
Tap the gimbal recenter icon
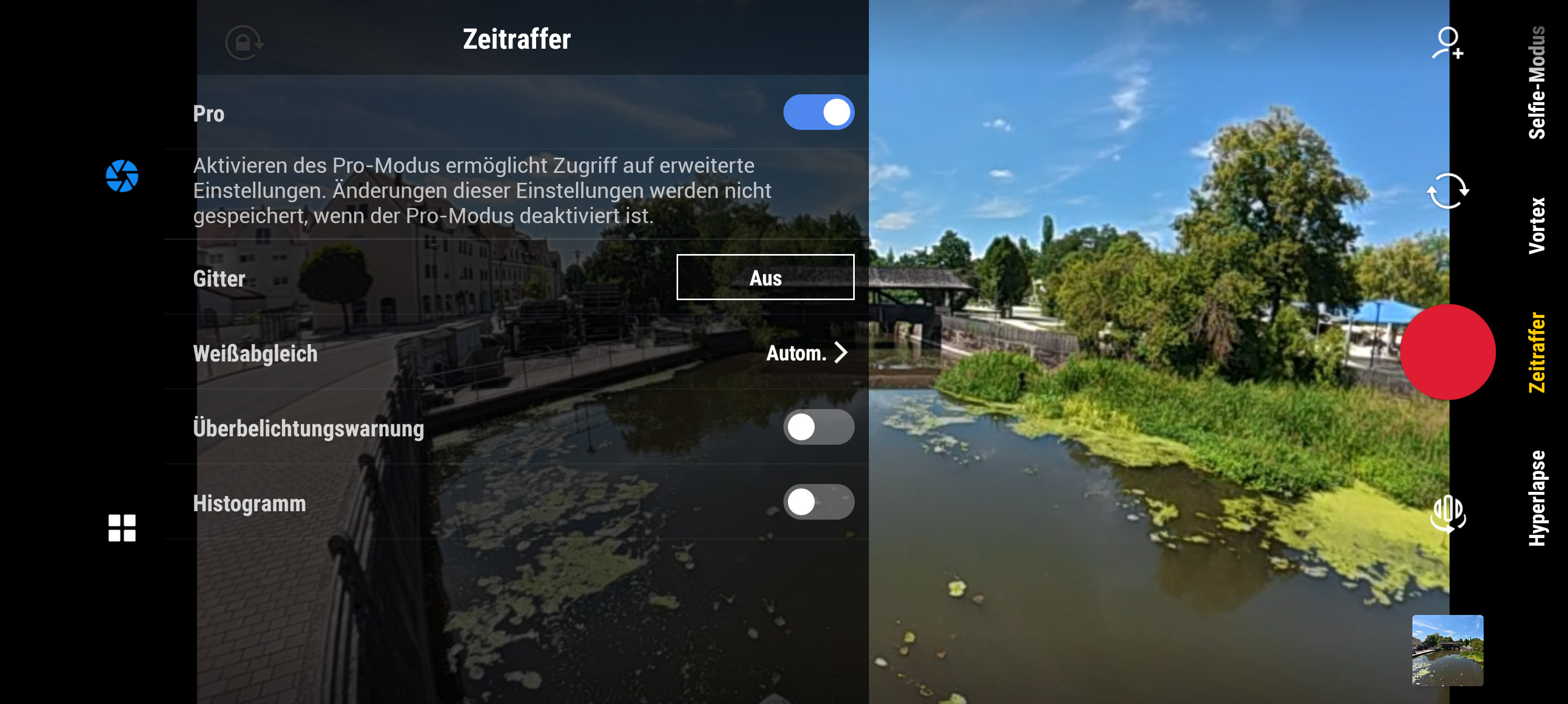click(x=1447, y=513)
